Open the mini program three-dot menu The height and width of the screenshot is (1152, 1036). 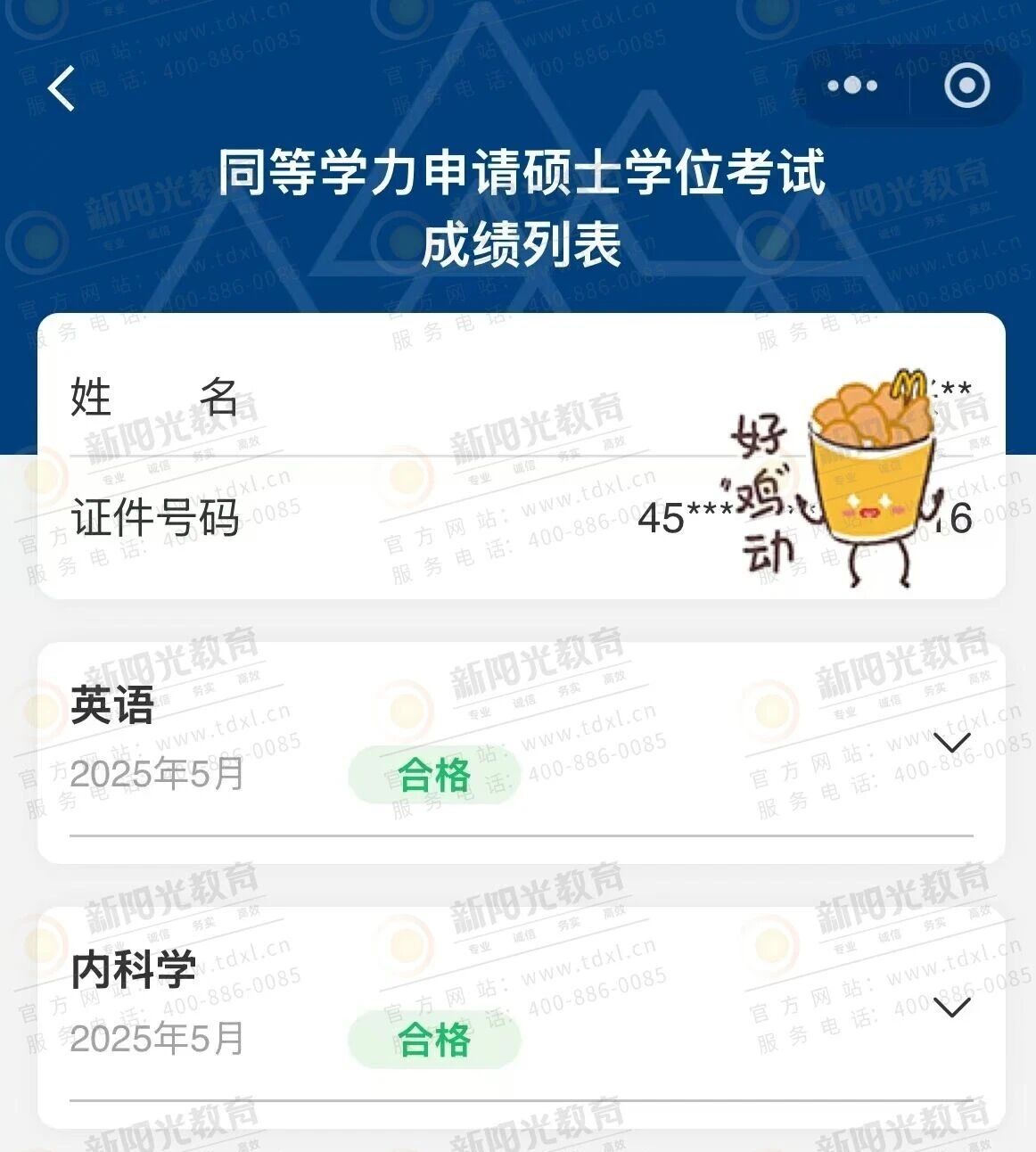click(852, 86)
